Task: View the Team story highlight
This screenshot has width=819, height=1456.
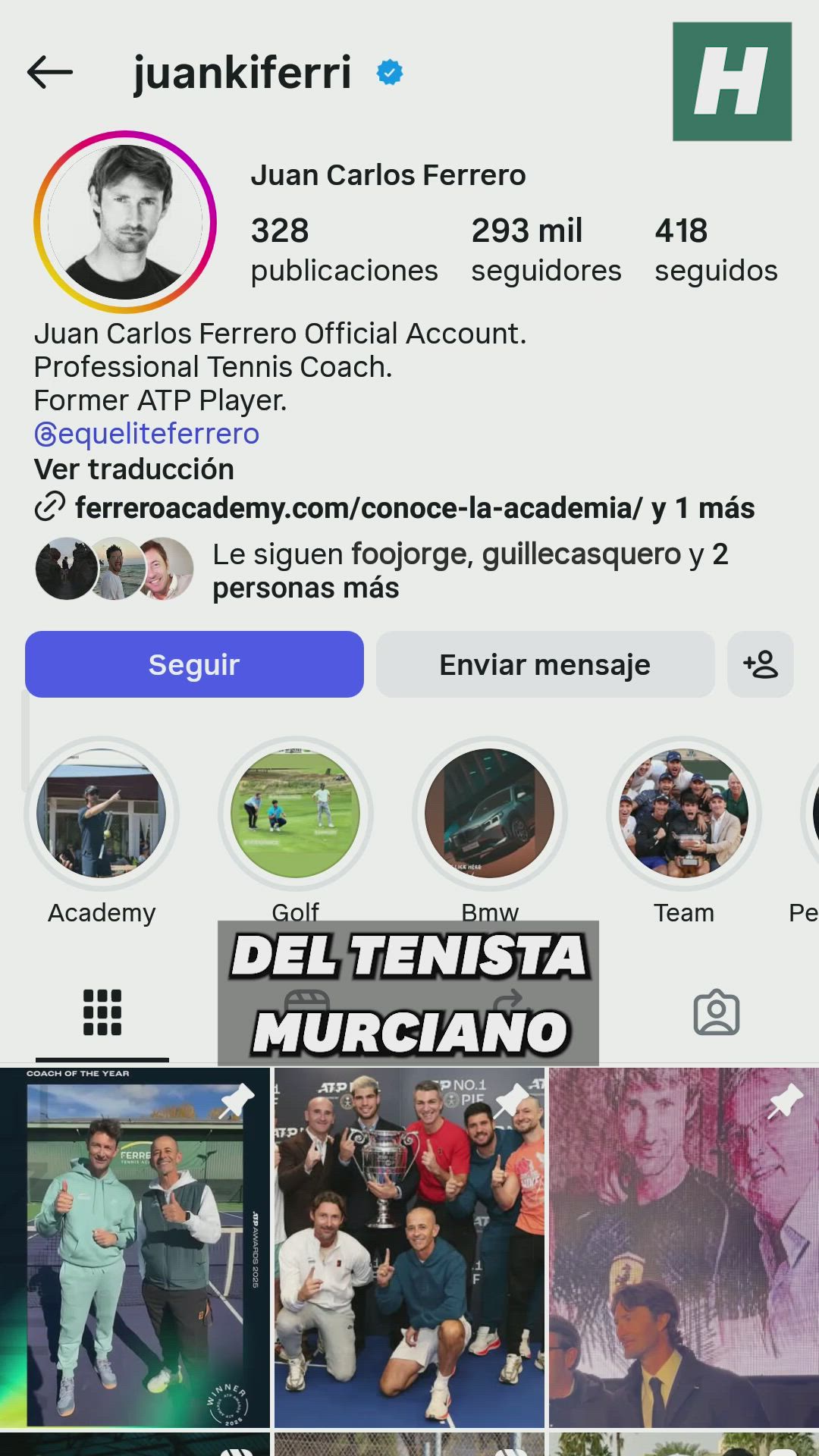Action: 684,813
